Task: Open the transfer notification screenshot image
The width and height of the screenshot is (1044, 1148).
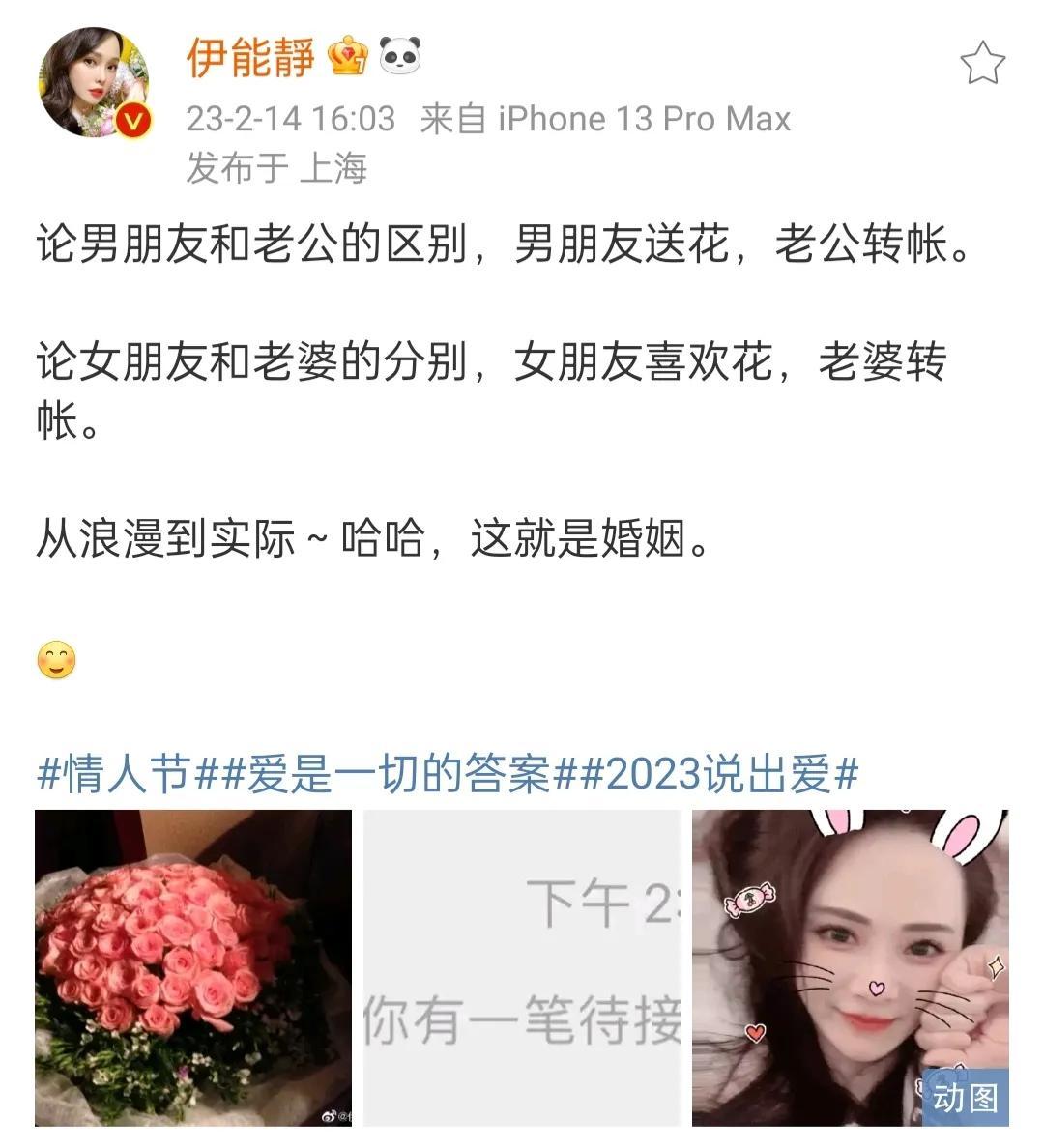Action: [x=522, y=967]
